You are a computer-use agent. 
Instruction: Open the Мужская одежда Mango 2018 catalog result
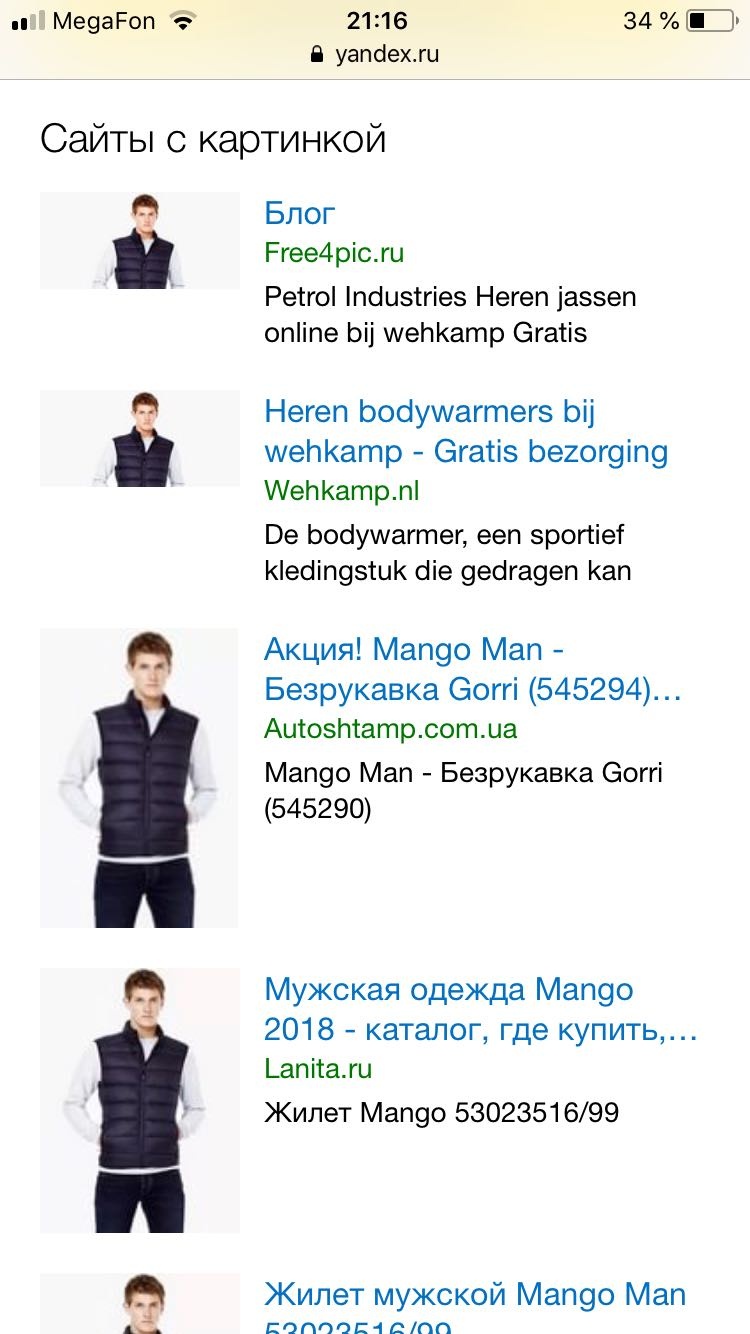point(480,1009)
